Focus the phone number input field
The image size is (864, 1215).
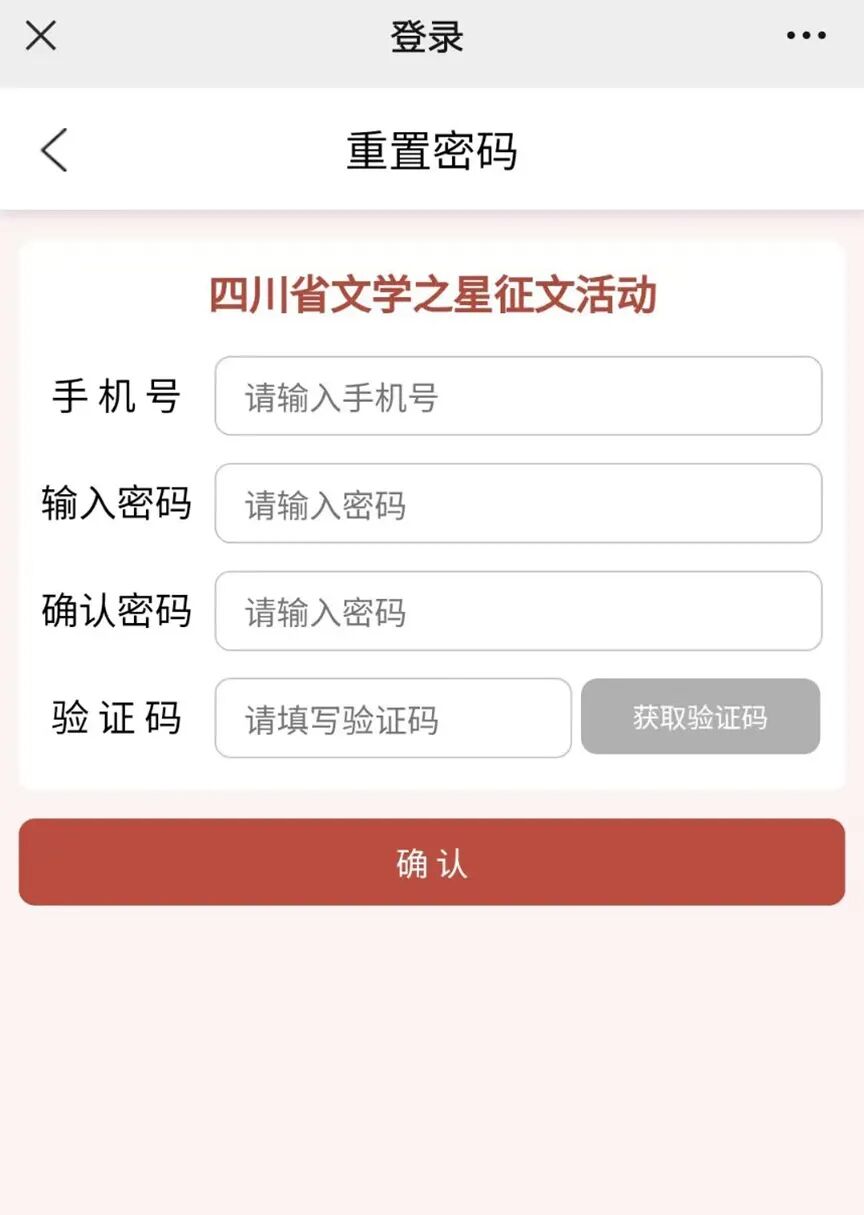pos(518,397)
